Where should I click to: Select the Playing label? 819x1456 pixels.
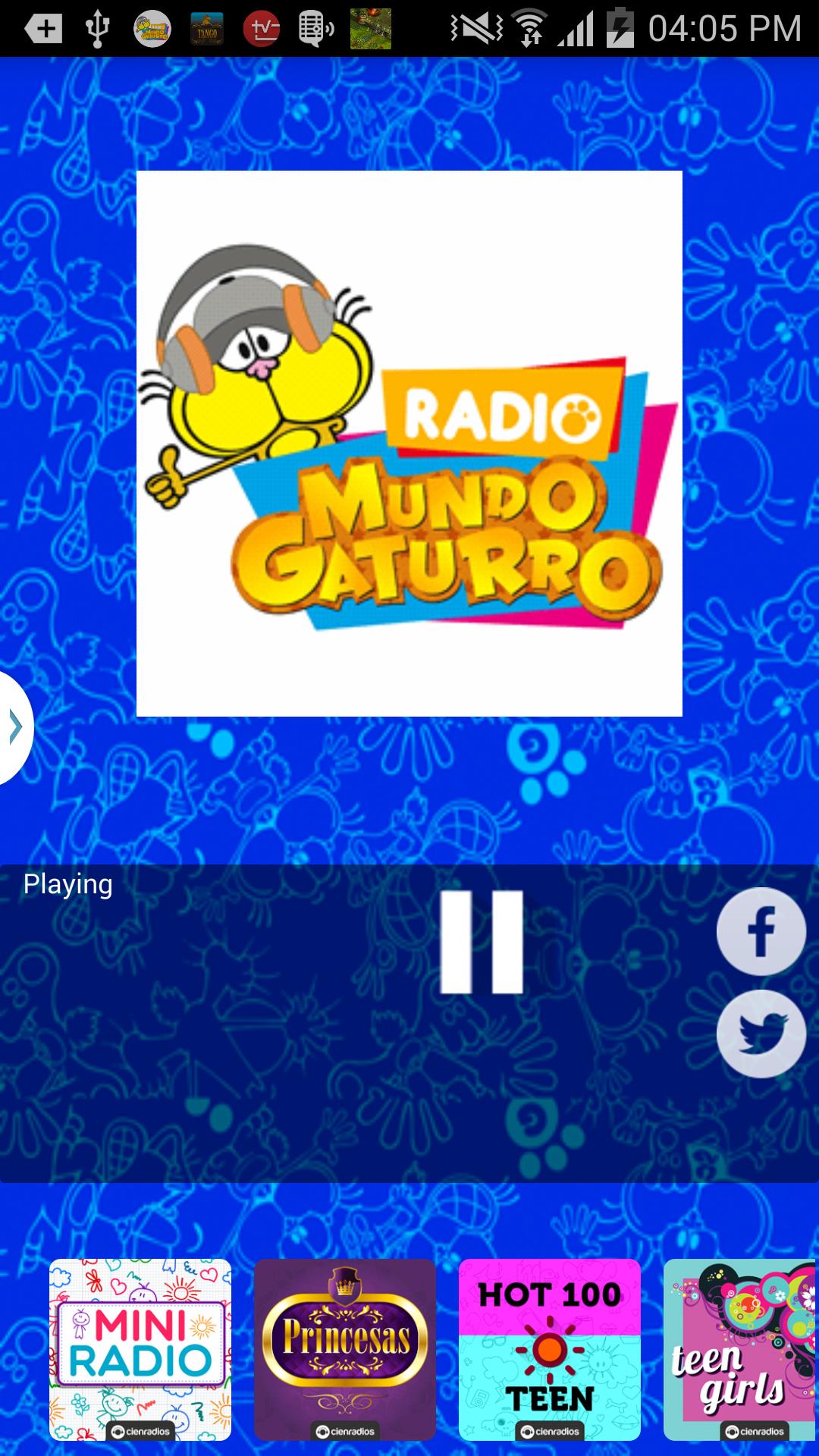pyautogui.click(x=68, y=883)
